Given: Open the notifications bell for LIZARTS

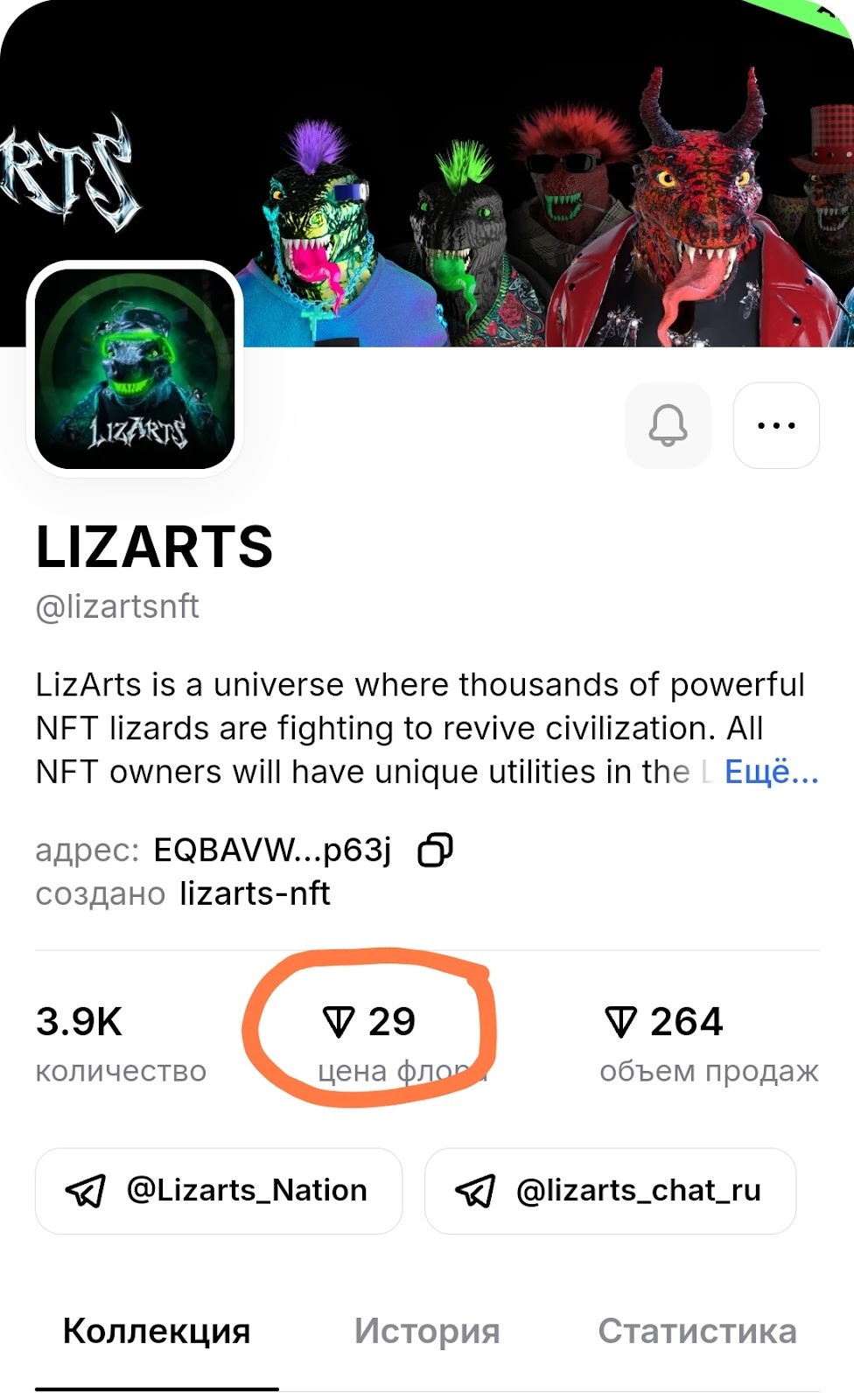Looking at the screenshot, I should pyautogui.click(x=668, y=425).
